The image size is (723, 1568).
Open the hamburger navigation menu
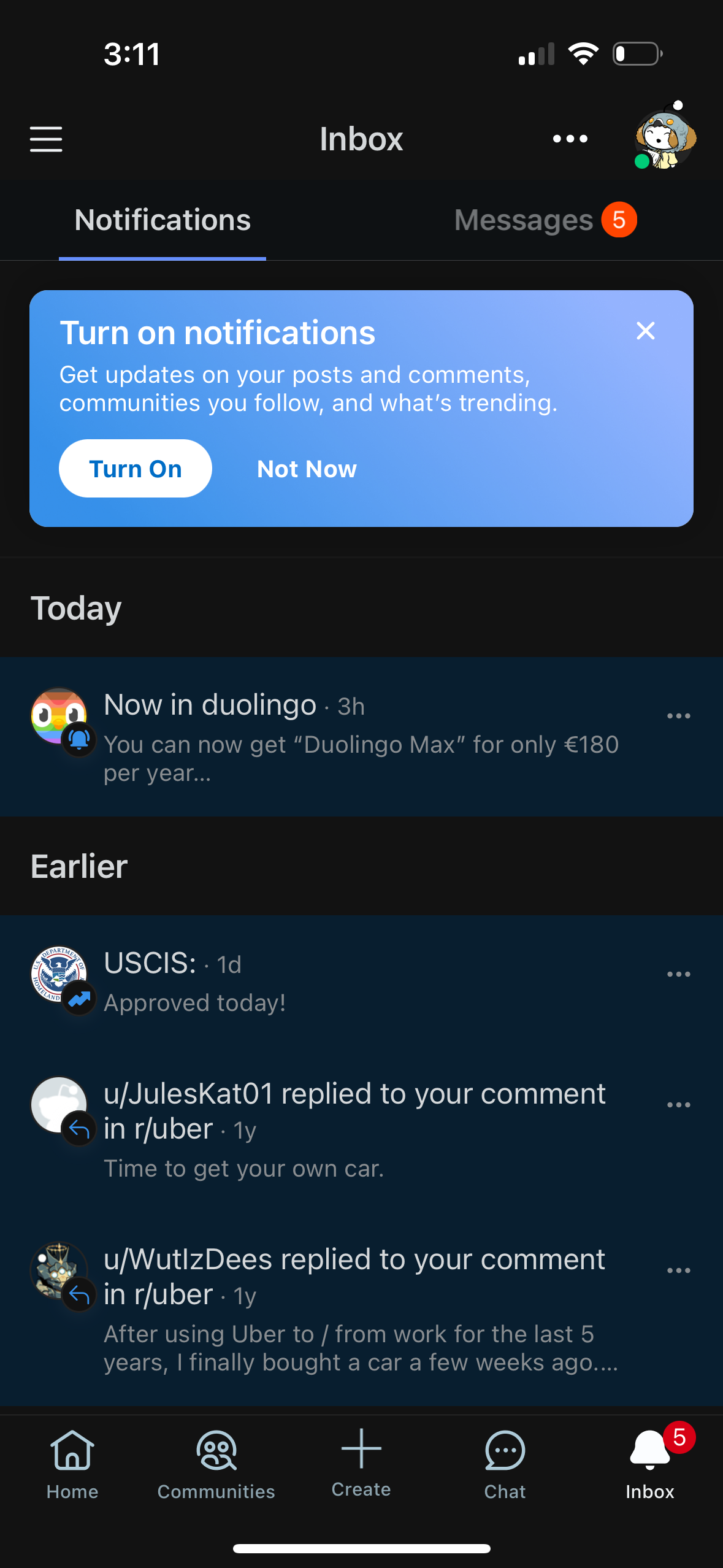pos(45,139)
